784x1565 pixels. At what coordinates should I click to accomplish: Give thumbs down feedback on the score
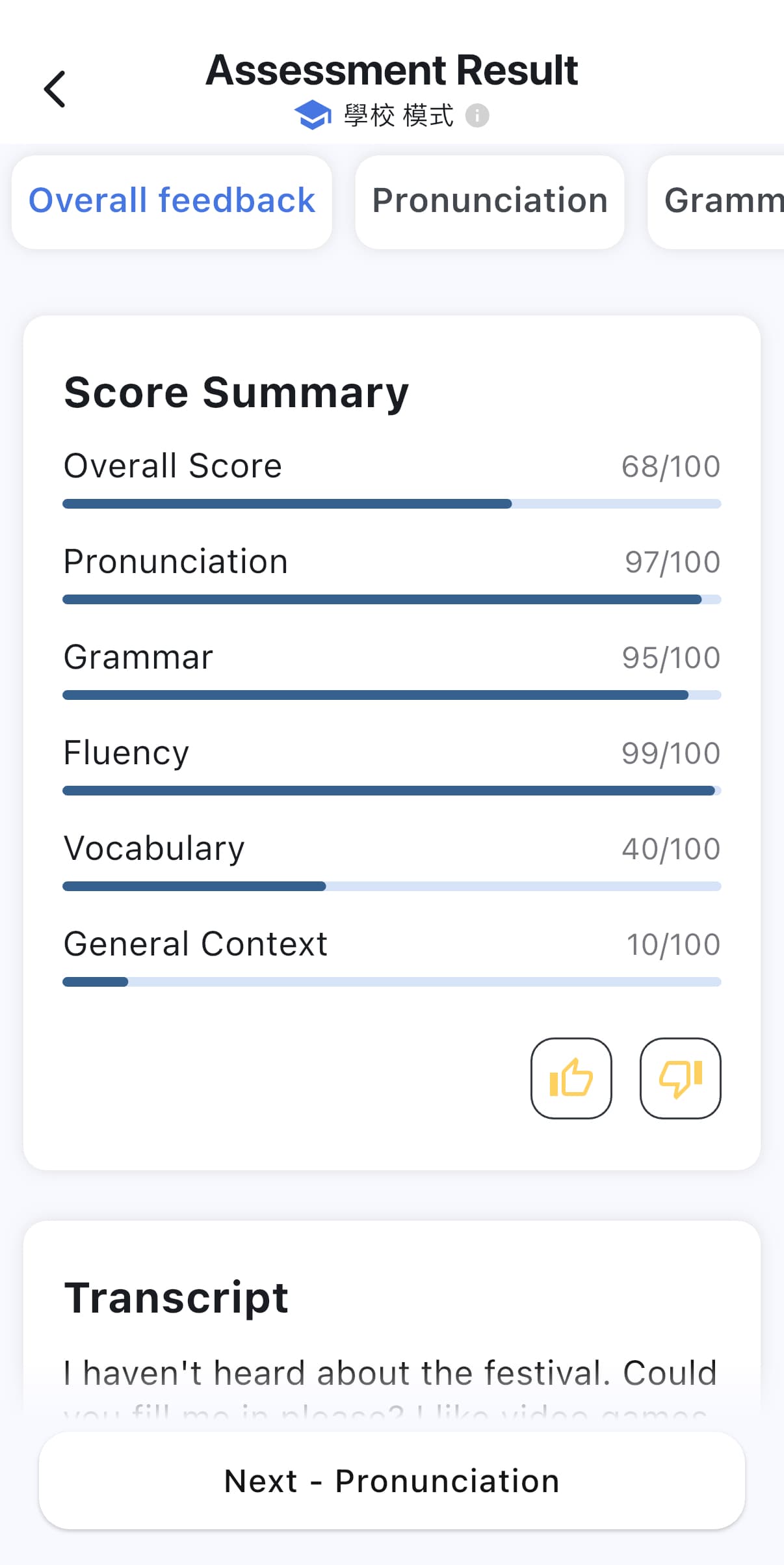click(x=680, y=1078)
